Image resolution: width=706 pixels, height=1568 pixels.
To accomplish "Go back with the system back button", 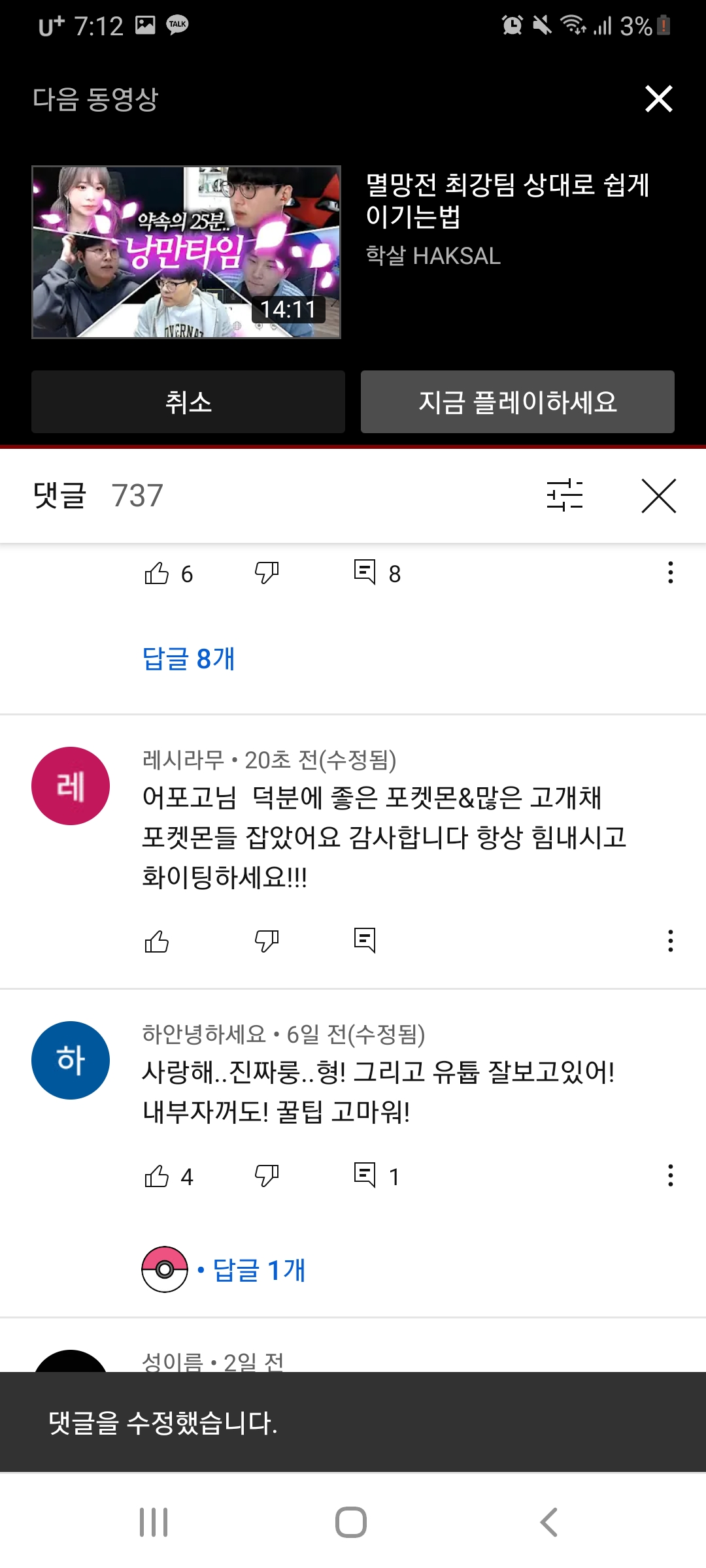I will 549,1522.
